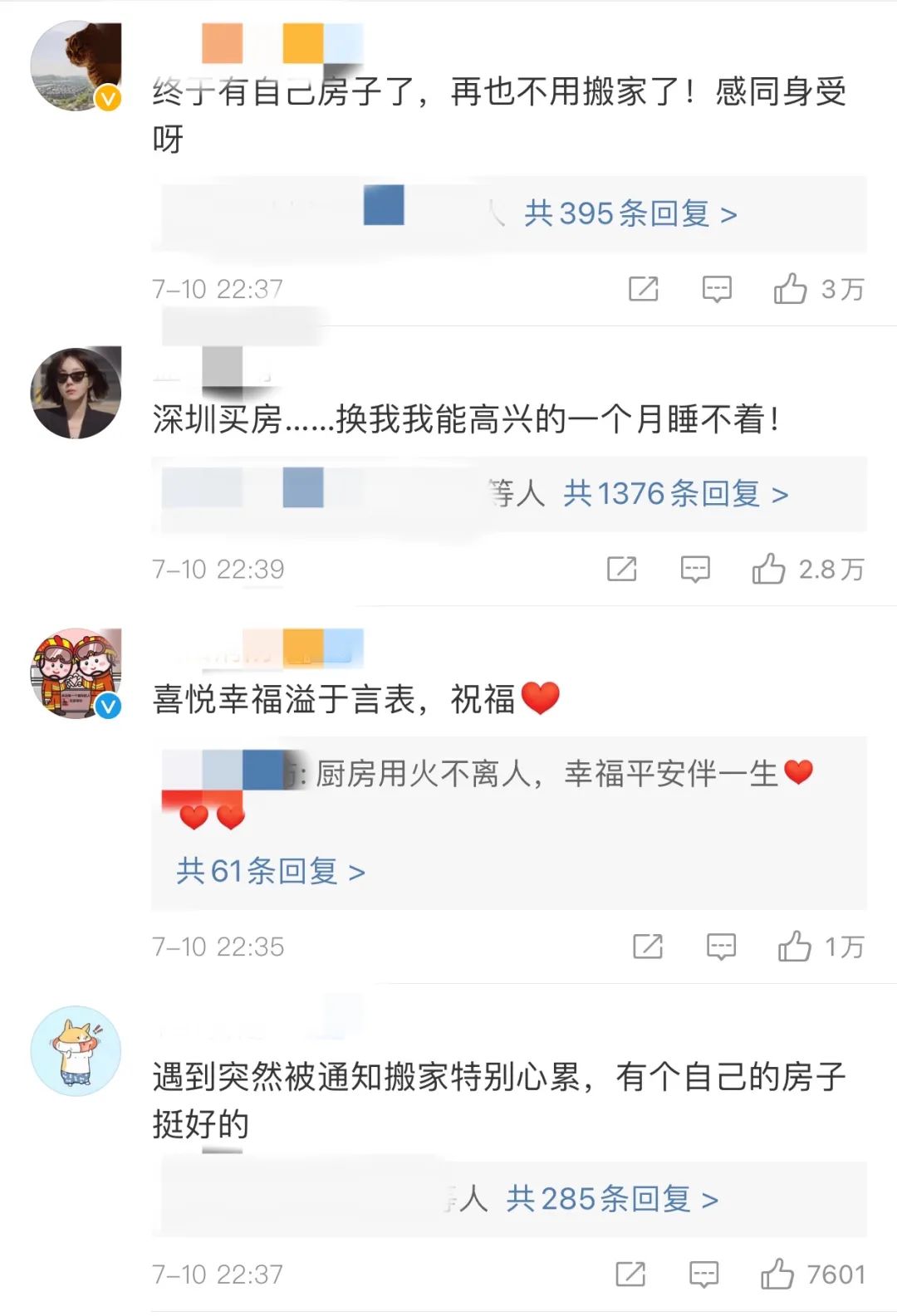Repost the 终于有自己房子了 comment
The width and height of the screenshot is (897, 1316).
tap(644, 289)
